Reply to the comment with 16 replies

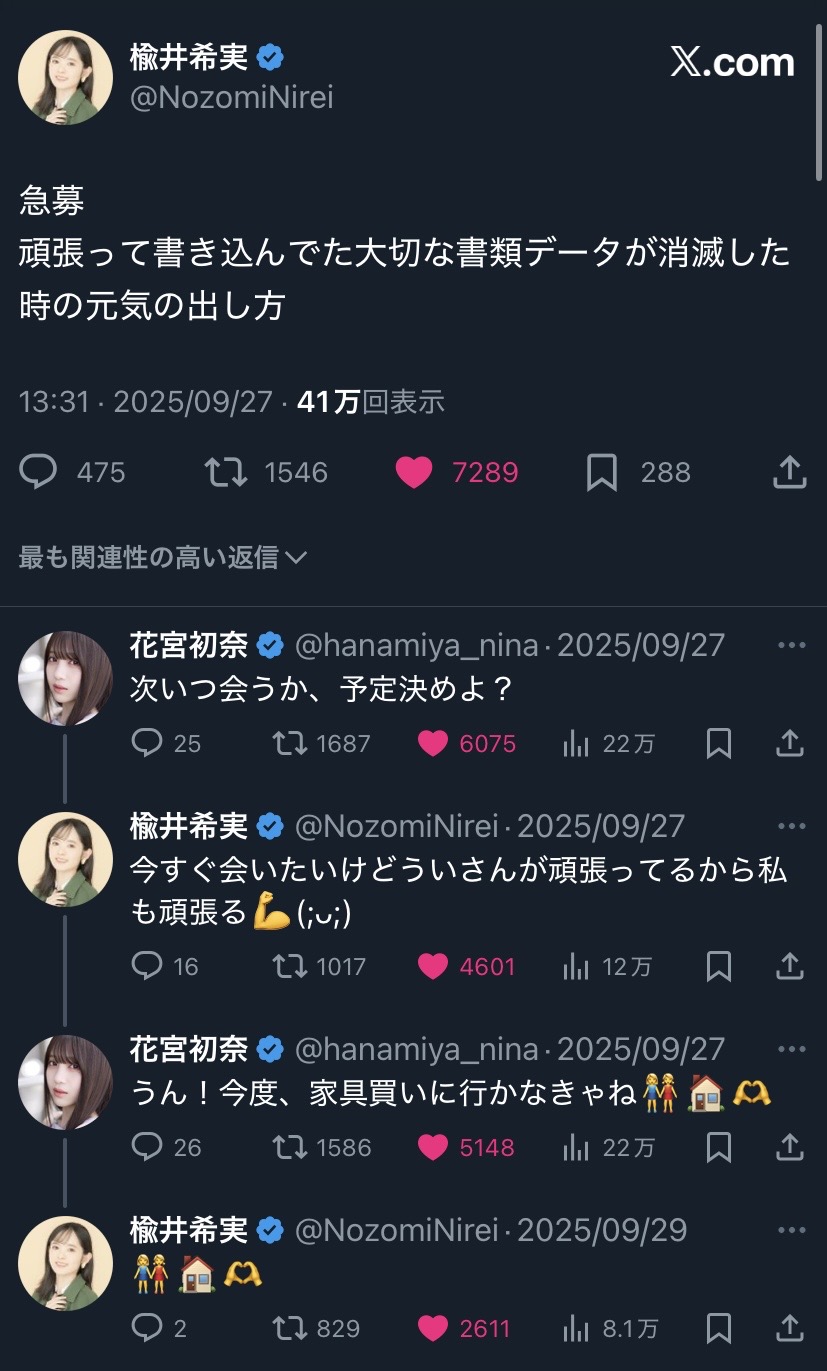tap(147, 966)
